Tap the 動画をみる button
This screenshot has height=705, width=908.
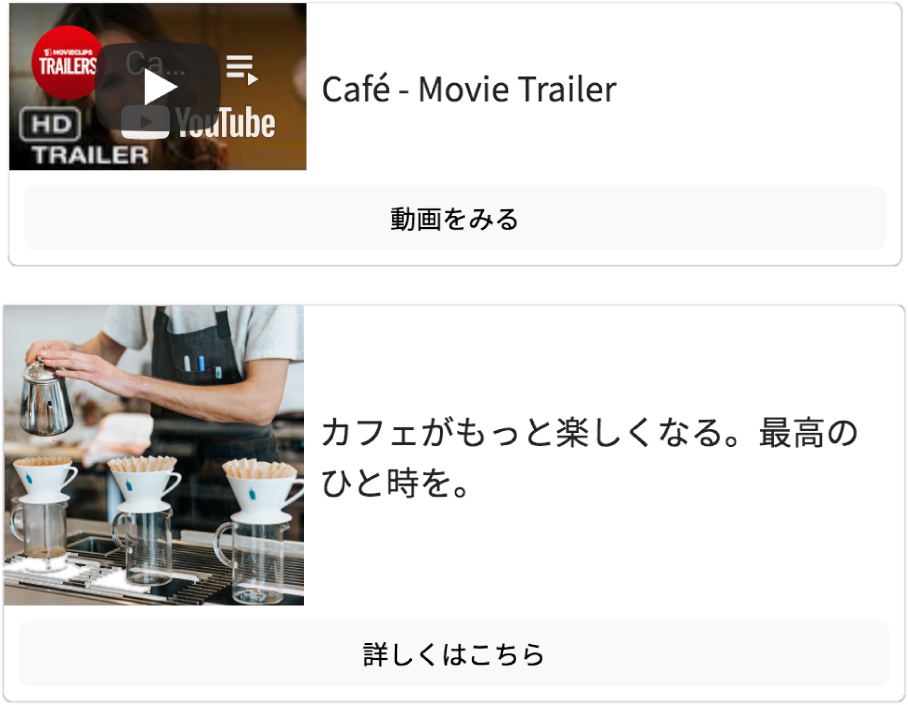point(454,218)
